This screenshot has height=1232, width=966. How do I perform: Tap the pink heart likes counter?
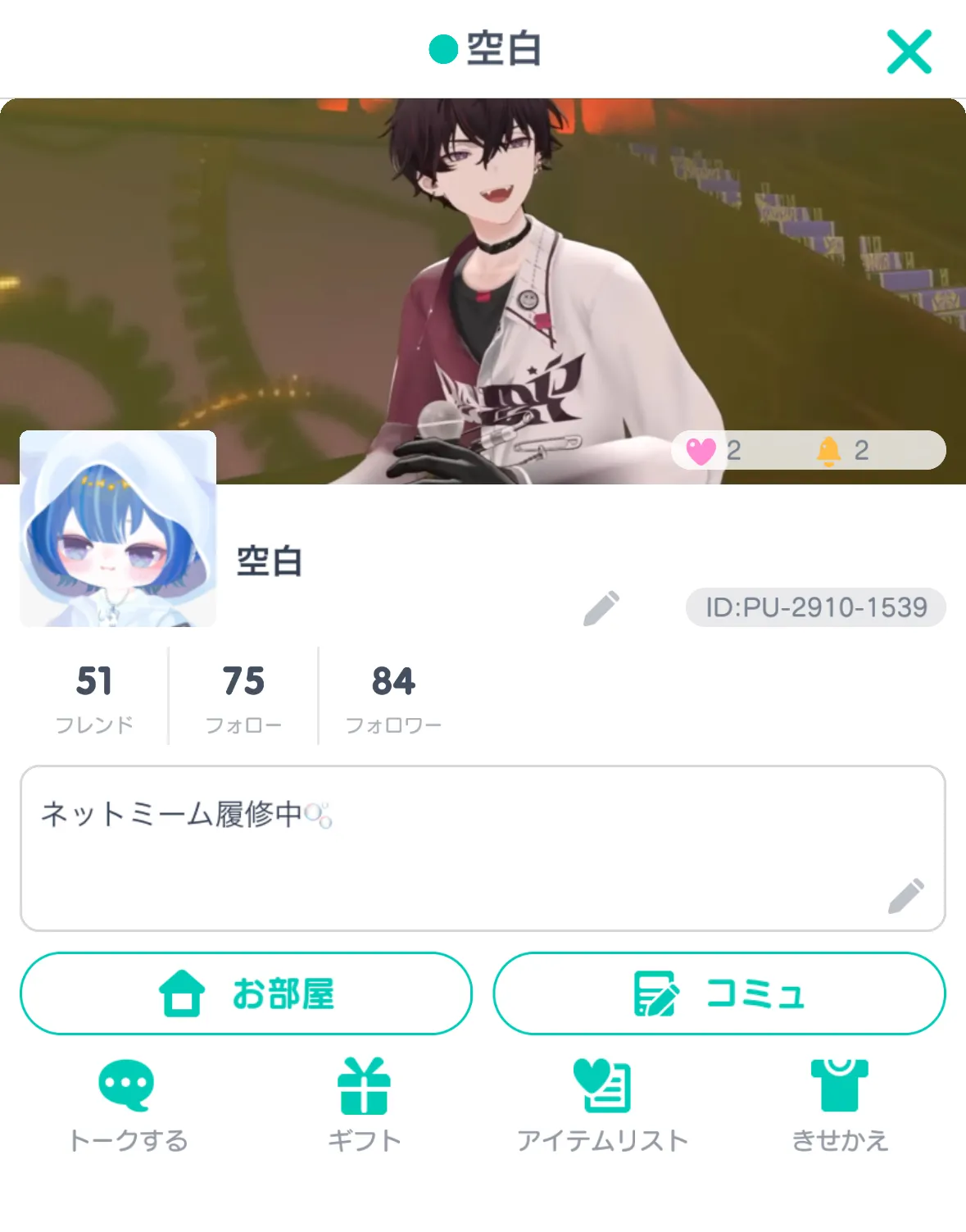(x=713, y=450)
